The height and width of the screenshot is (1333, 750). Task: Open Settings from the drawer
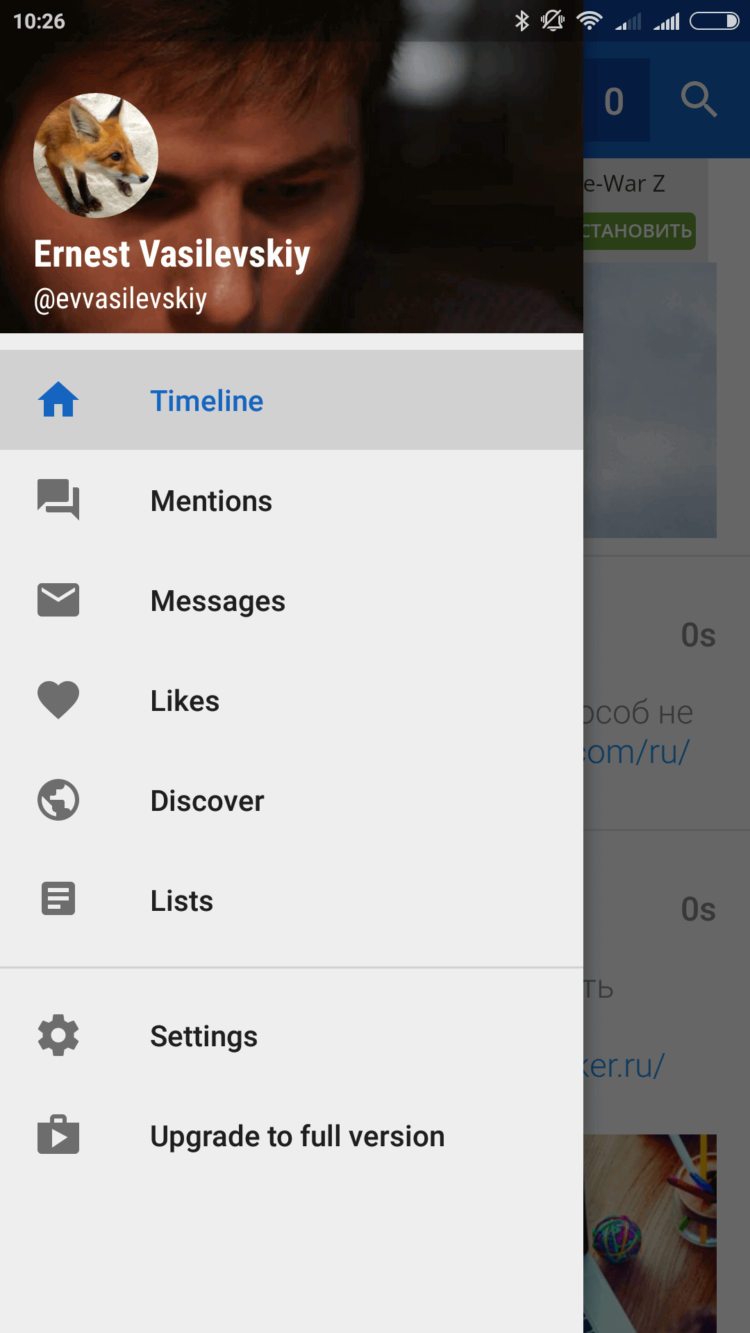click(x=203, y=1037)
